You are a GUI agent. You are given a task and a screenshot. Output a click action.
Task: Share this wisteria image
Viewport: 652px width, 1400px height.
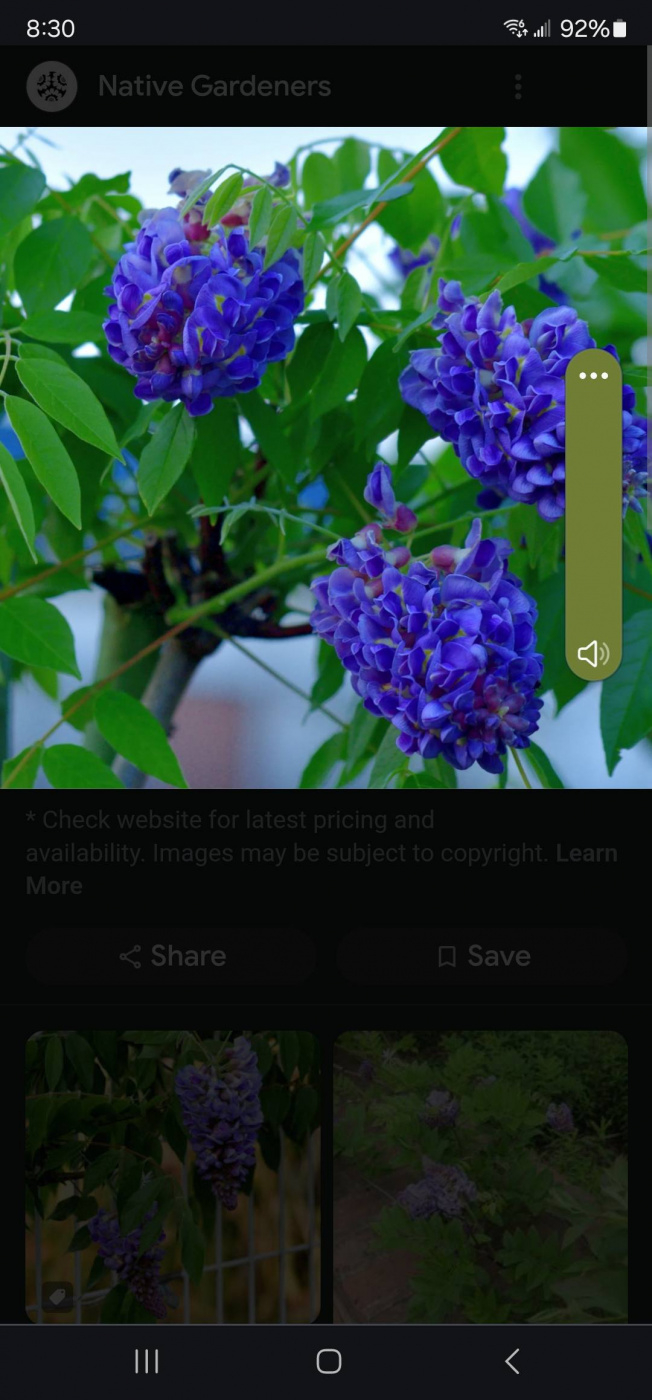tap(172, 956)
